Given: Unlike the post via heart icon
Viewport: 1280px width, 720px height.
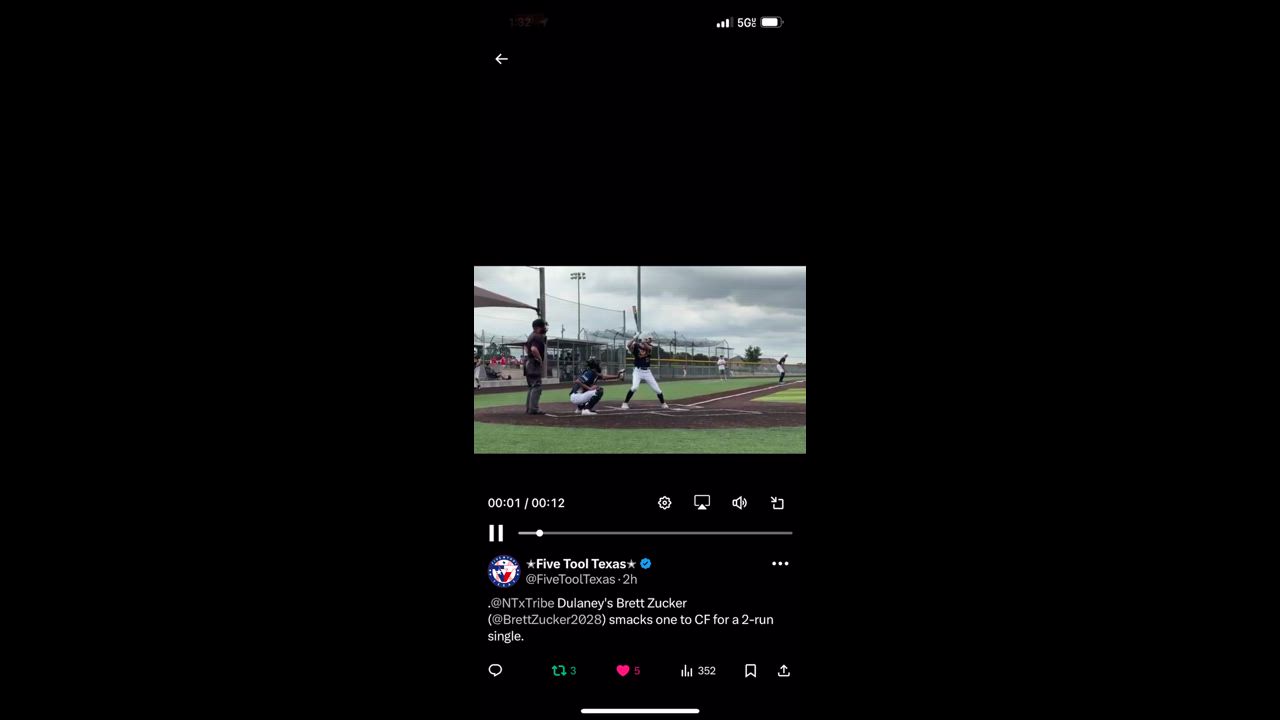Looking at the screenshot, I should pyautogui.click(x=623, y=671).
